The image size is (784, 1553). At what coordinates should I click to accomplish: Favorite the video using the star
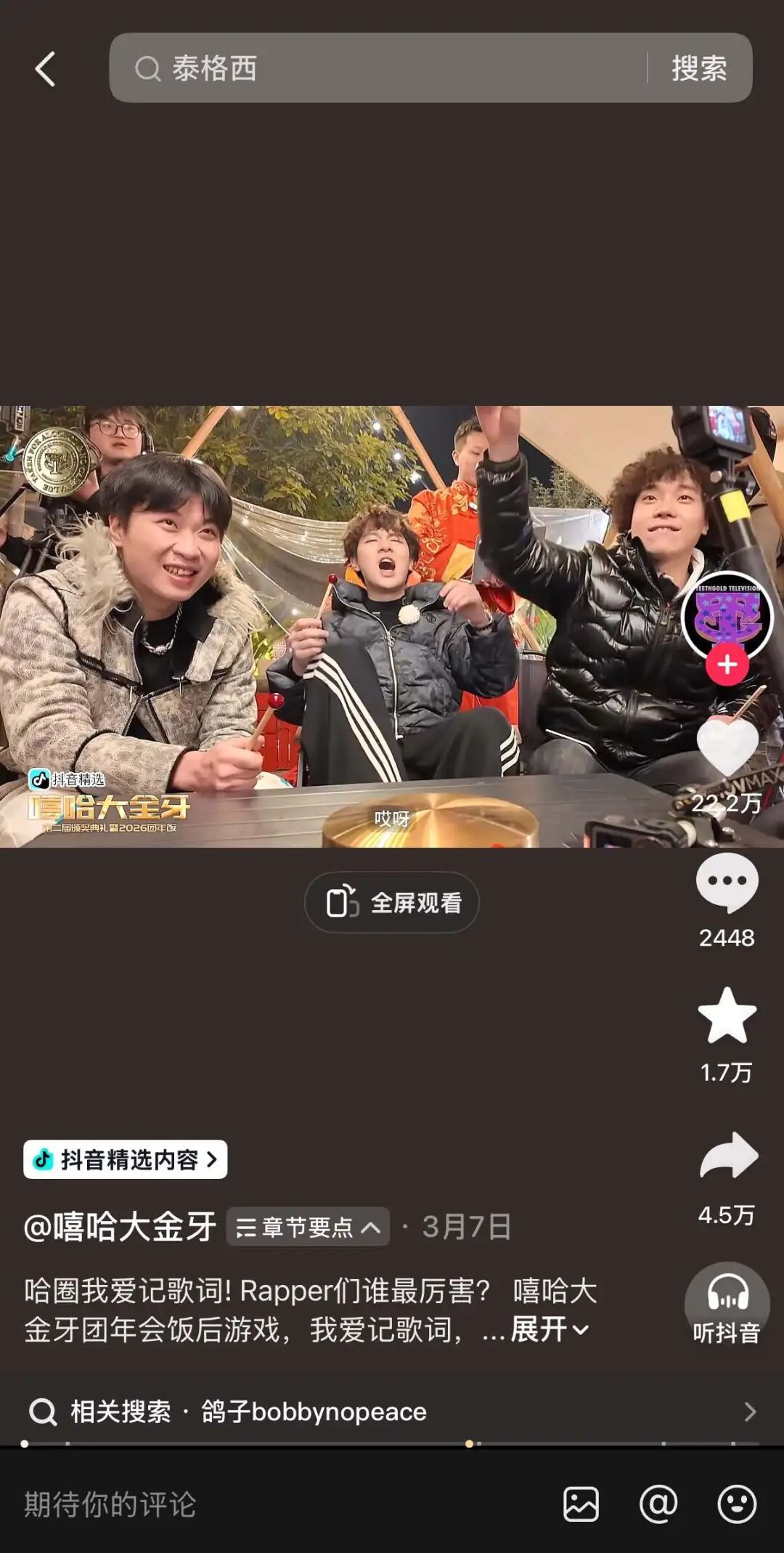(727, 1016)
